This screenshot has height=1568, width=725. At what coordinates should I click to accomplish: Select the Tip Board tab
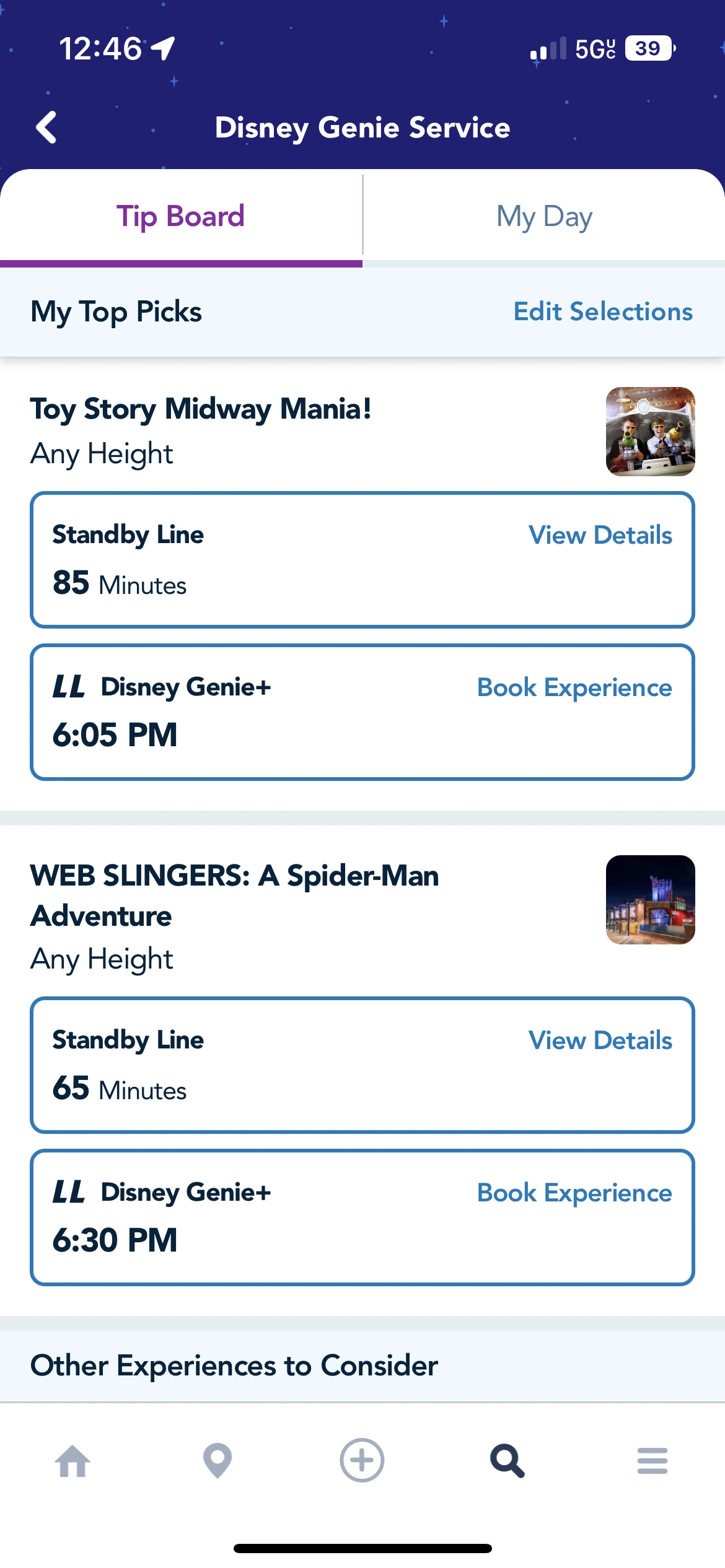tap(180, 217)
